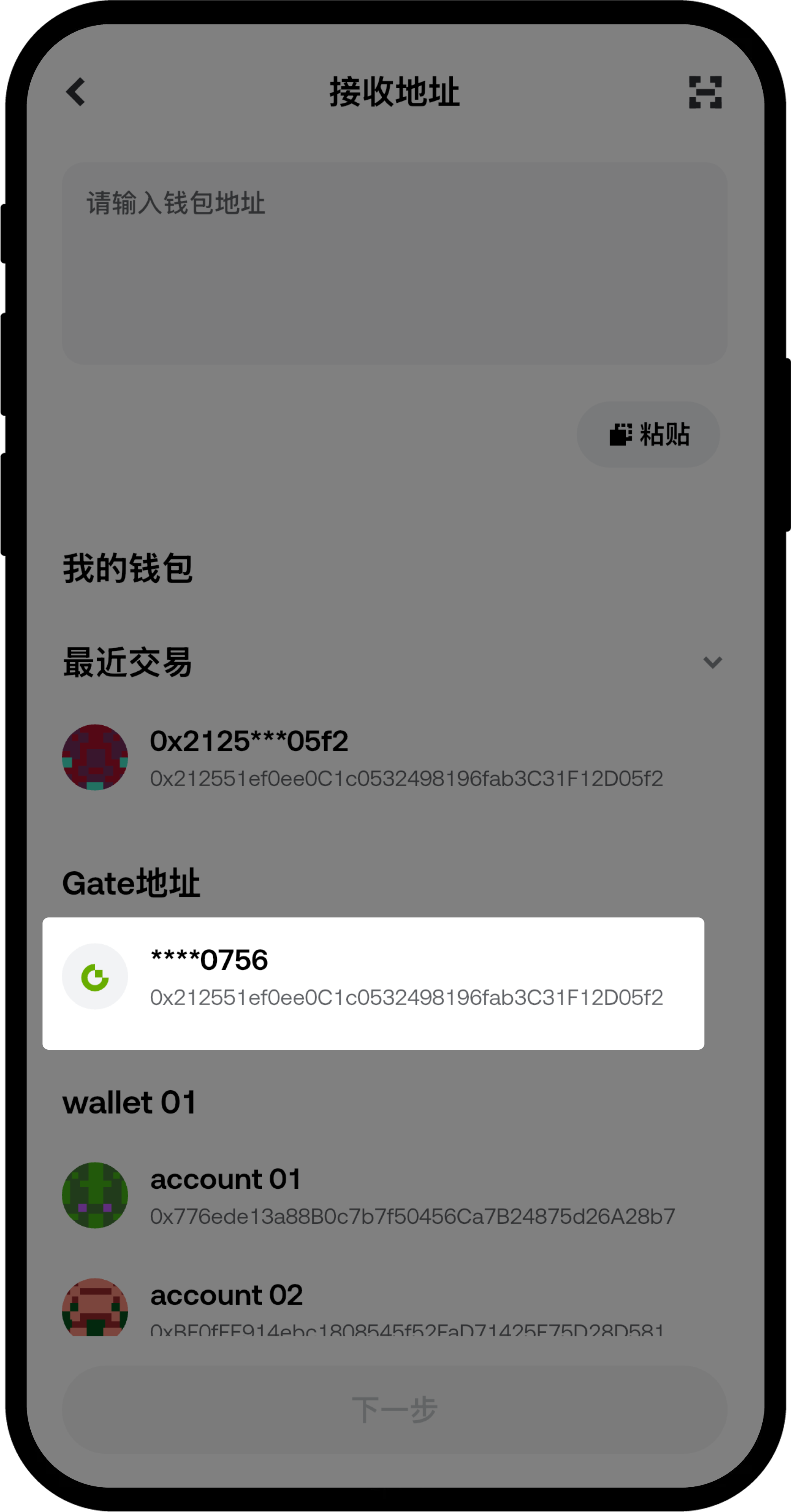Continue with the 下一步 button

pos(394,1409)
